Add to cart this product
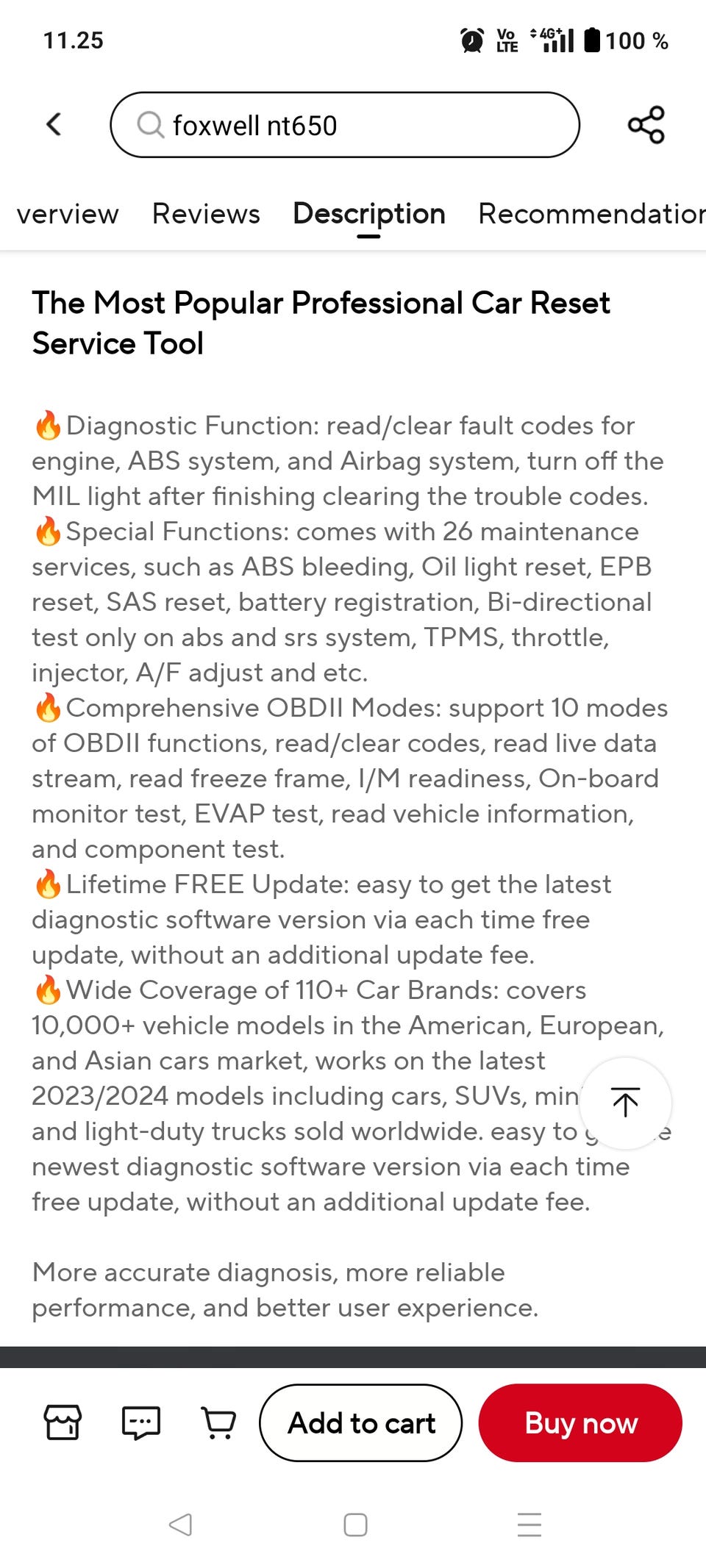 (x=360, y=1422)
